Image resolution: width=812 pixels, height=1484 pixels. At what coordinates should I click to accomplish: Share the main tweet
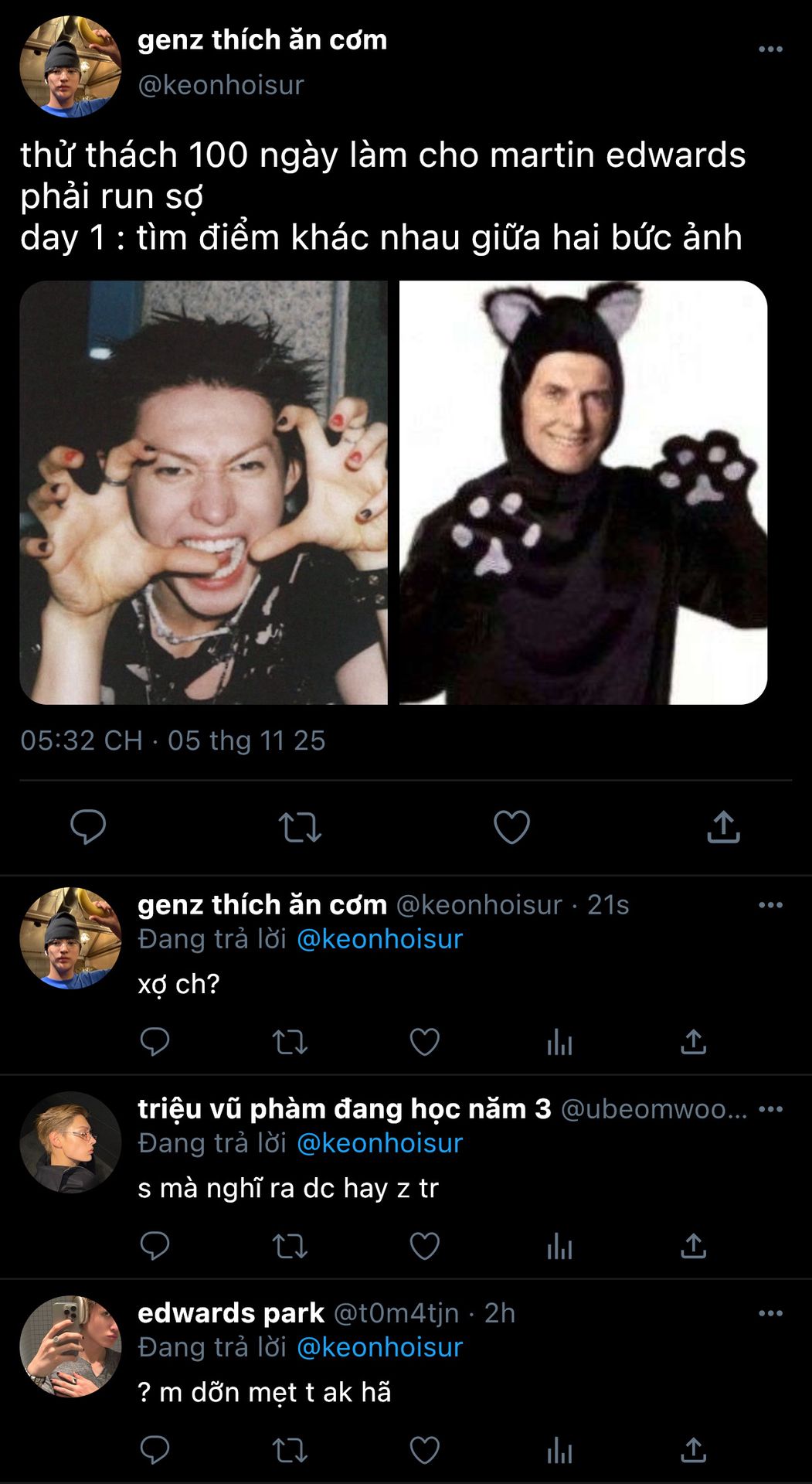pos(723,827)
